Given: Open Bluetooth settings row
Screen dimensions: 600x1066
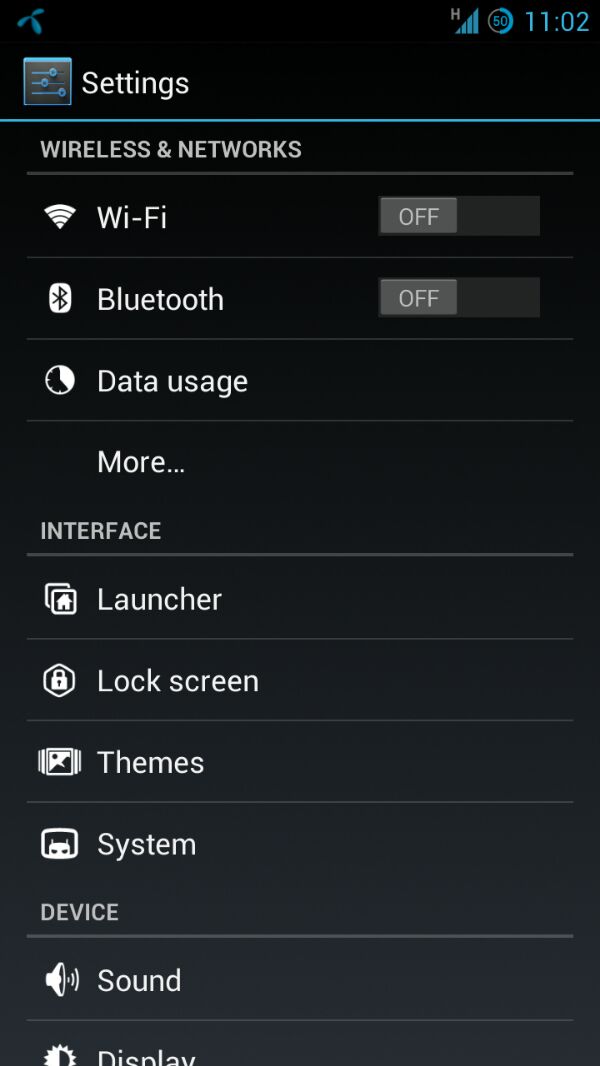Looking at the screenshot, I should 300,298.
